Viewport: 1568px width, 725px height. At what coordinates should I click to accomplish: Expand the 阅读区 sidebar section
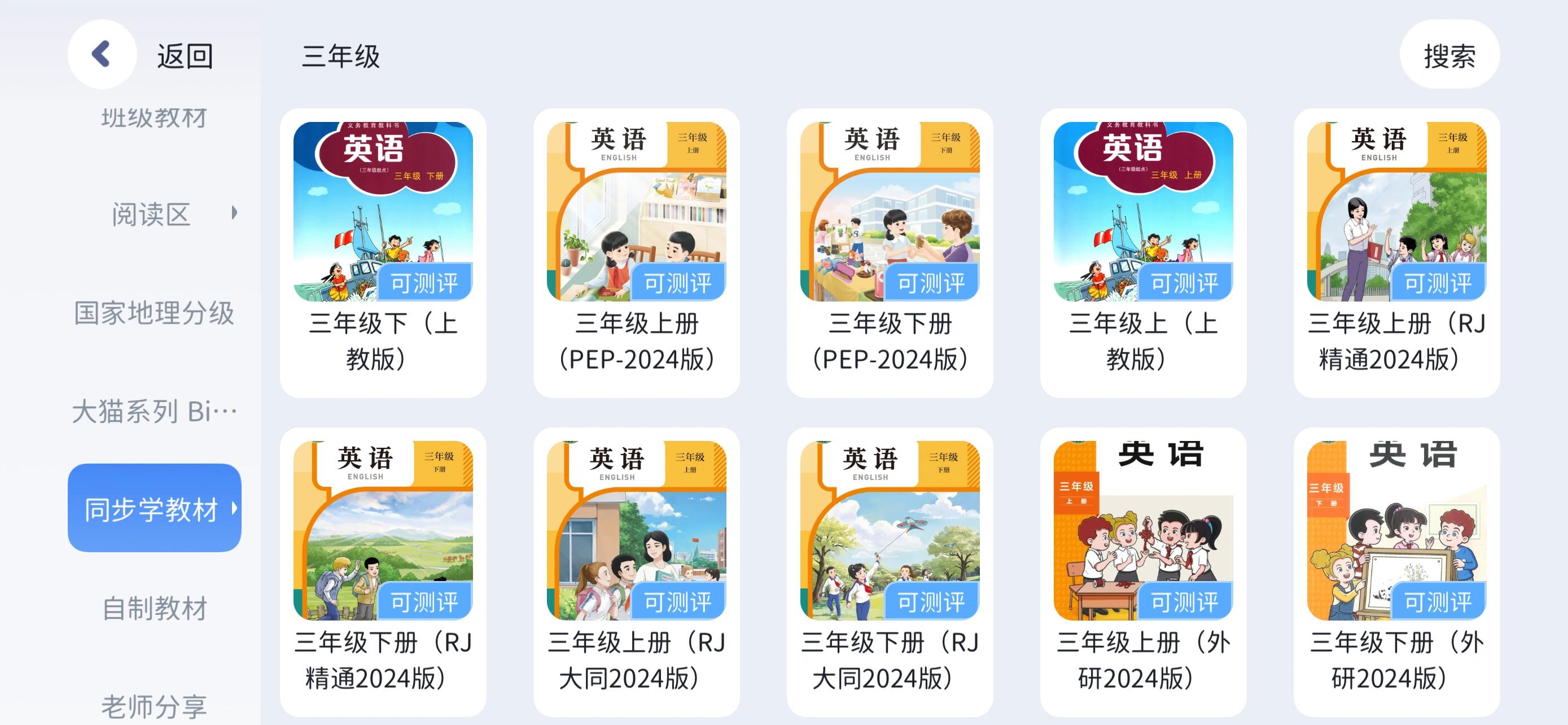point(154,214)
